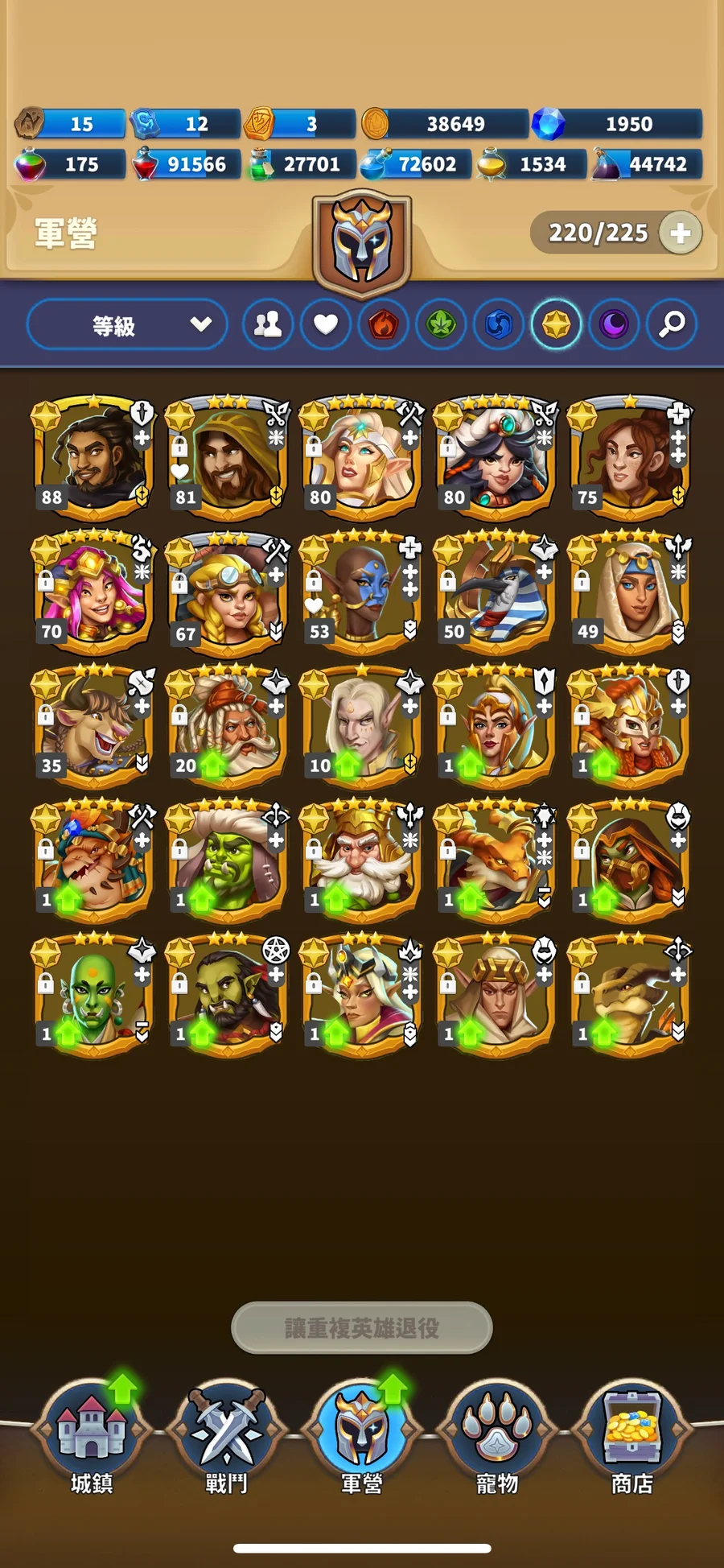This screenshot has width=724, height=1568.
Task: Filter by purple moon element
Action: click(614, 324)
